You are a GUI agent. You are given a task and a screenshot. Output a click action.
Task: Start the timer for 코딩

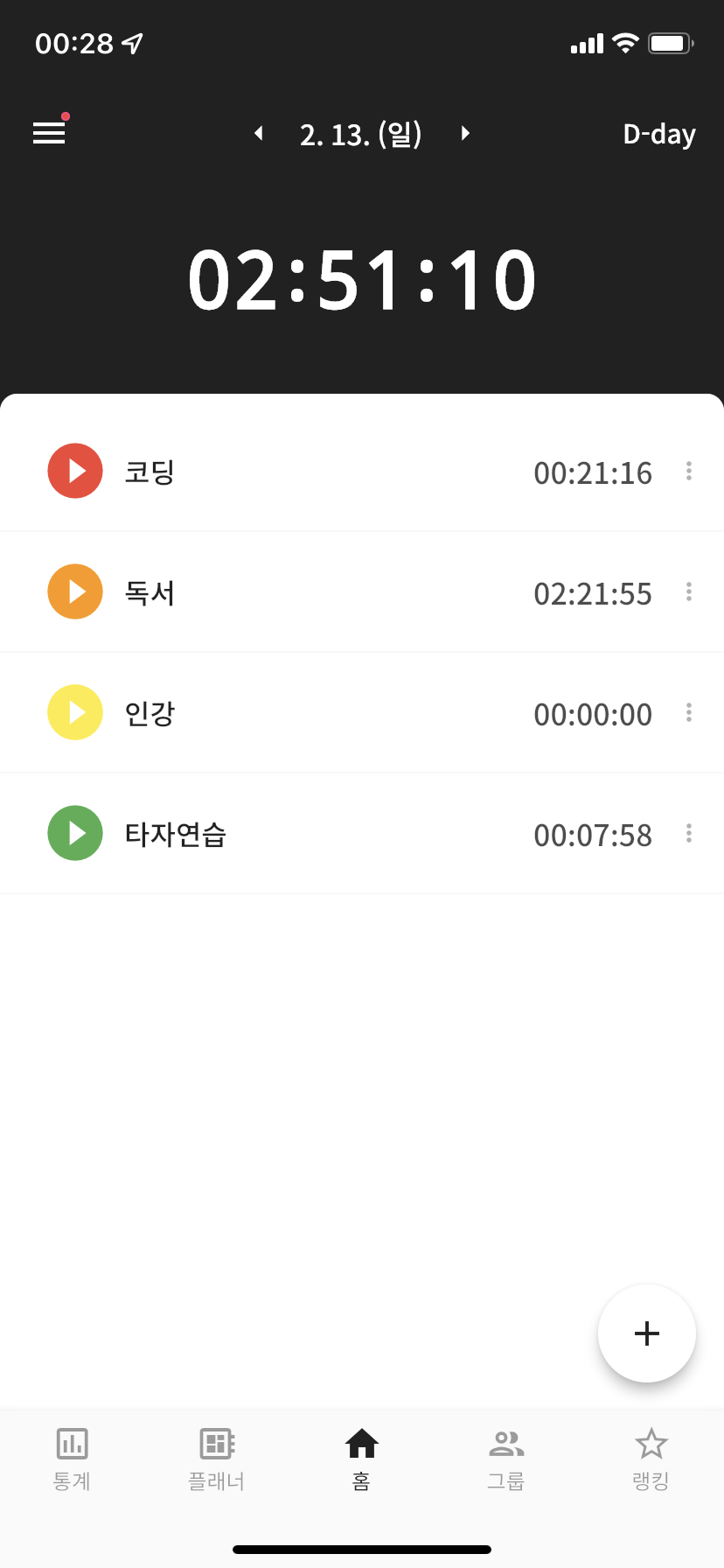75,471
